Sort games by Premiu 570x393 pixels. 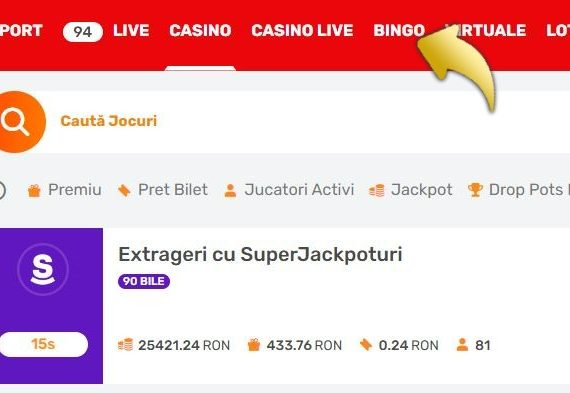click(x=65, y=190)
